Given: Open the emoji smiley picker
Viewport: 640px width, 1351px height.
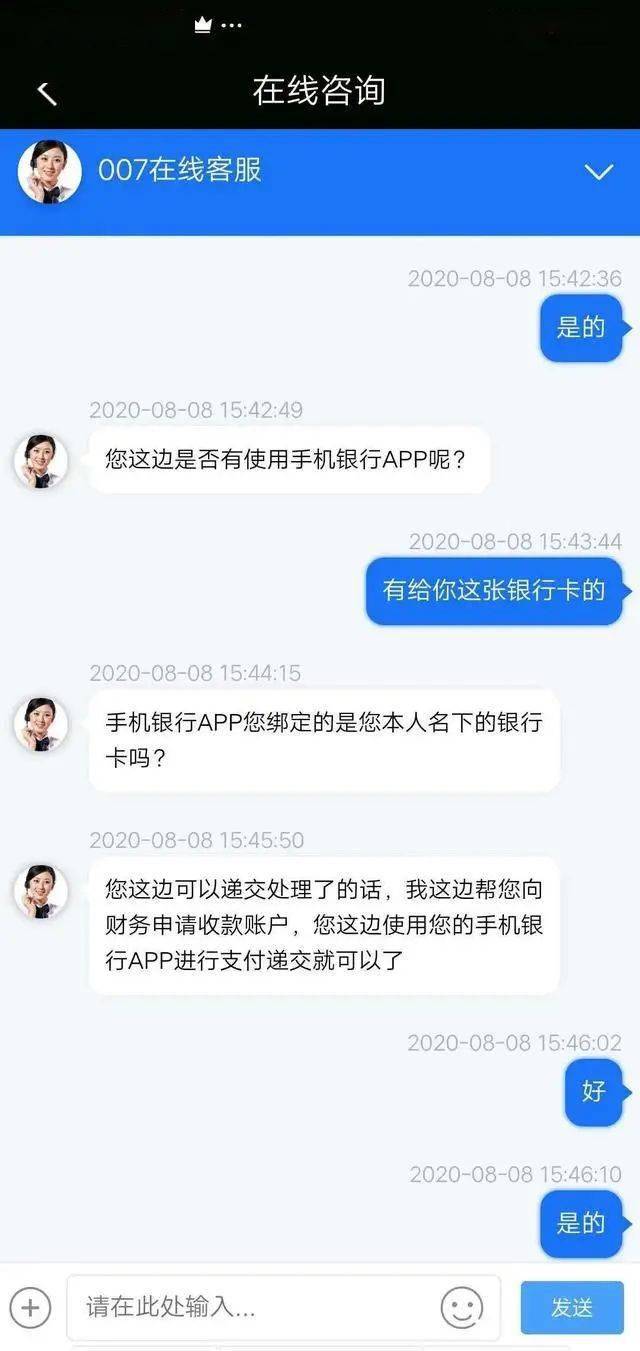Looking at the screenshot, I should coord(461,1307).
